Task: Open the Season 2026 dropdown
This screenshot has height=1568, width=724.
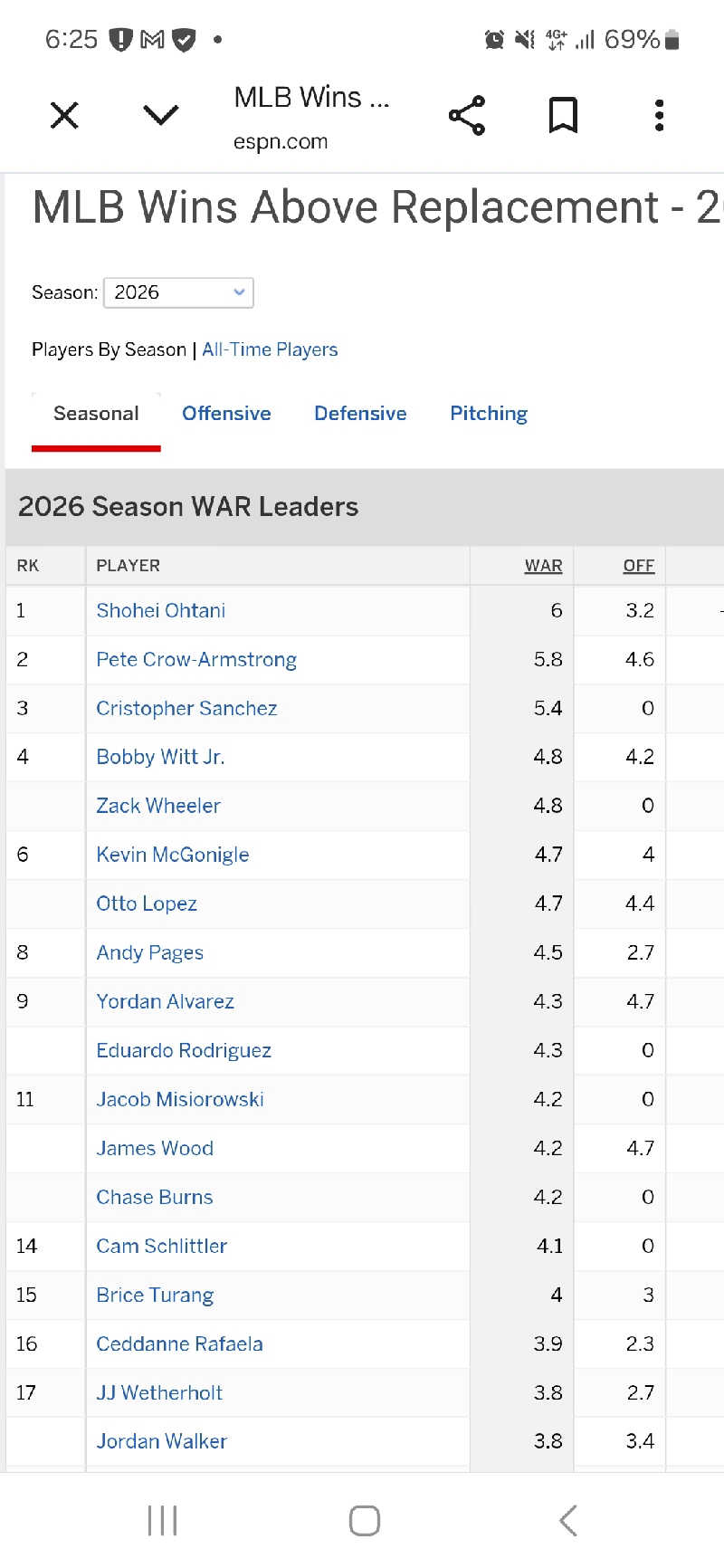Action: coord(178,292)
